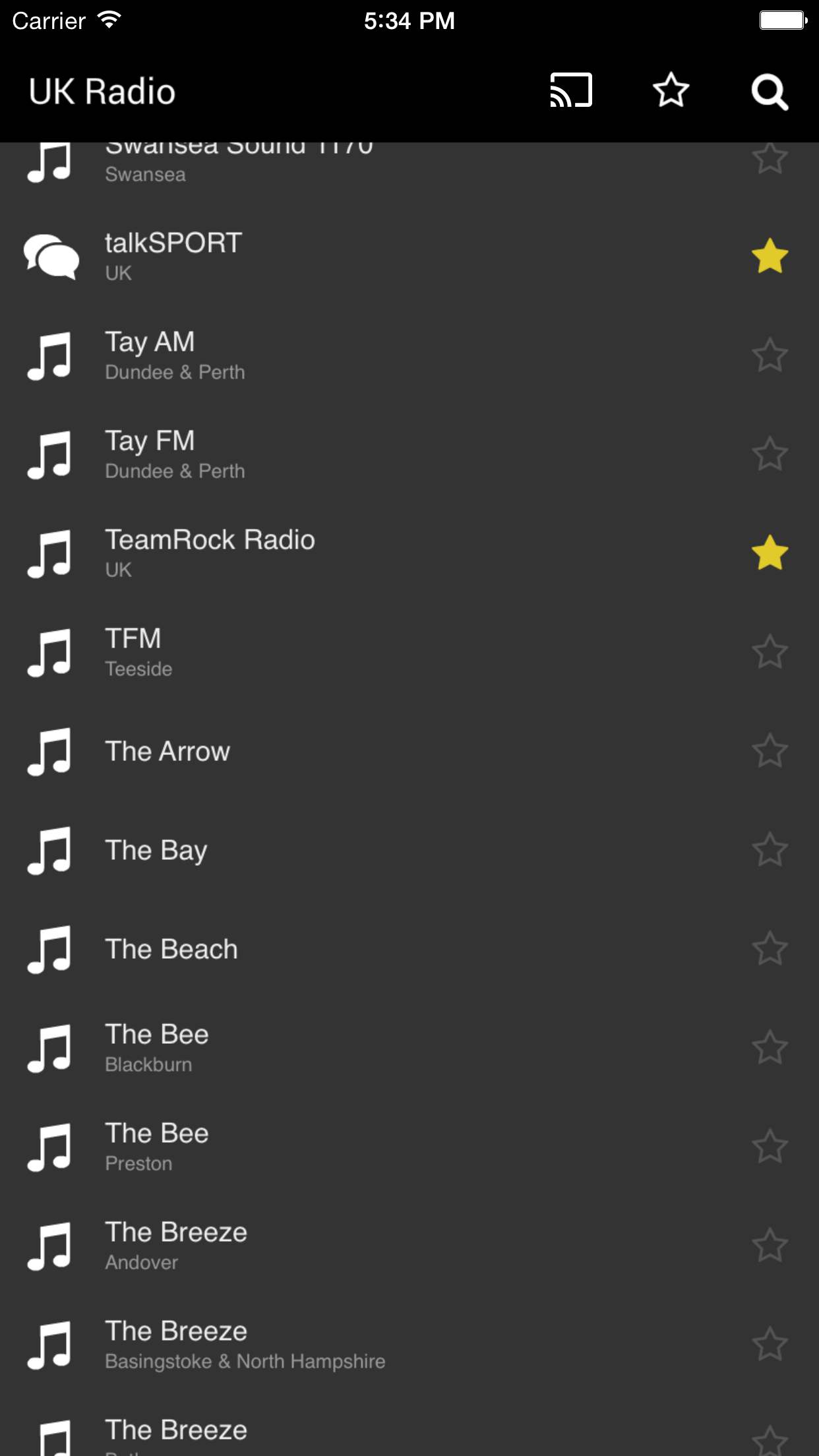Unfavorite TeamRock Radio with its star

point(770,553)
